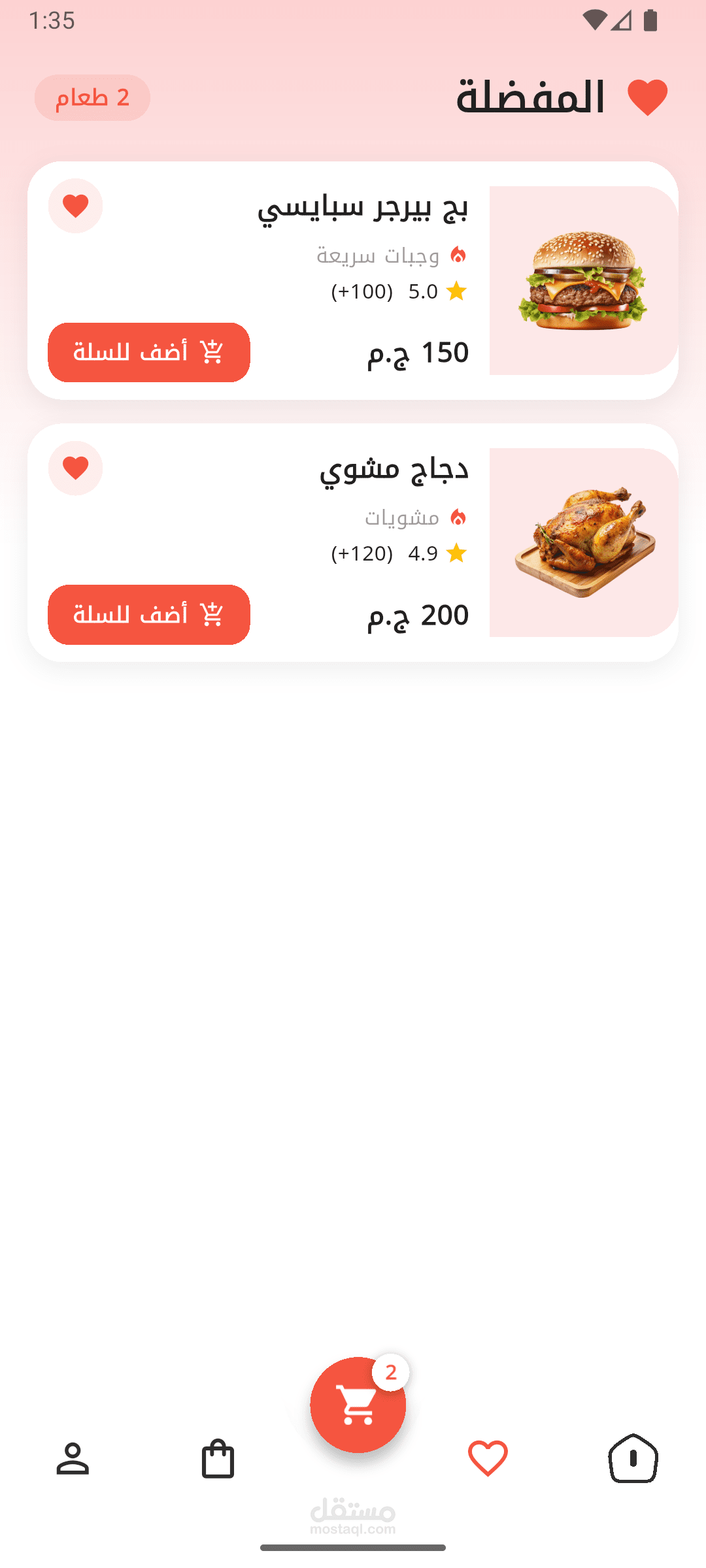Open the profile tab

coord(73,1458)
